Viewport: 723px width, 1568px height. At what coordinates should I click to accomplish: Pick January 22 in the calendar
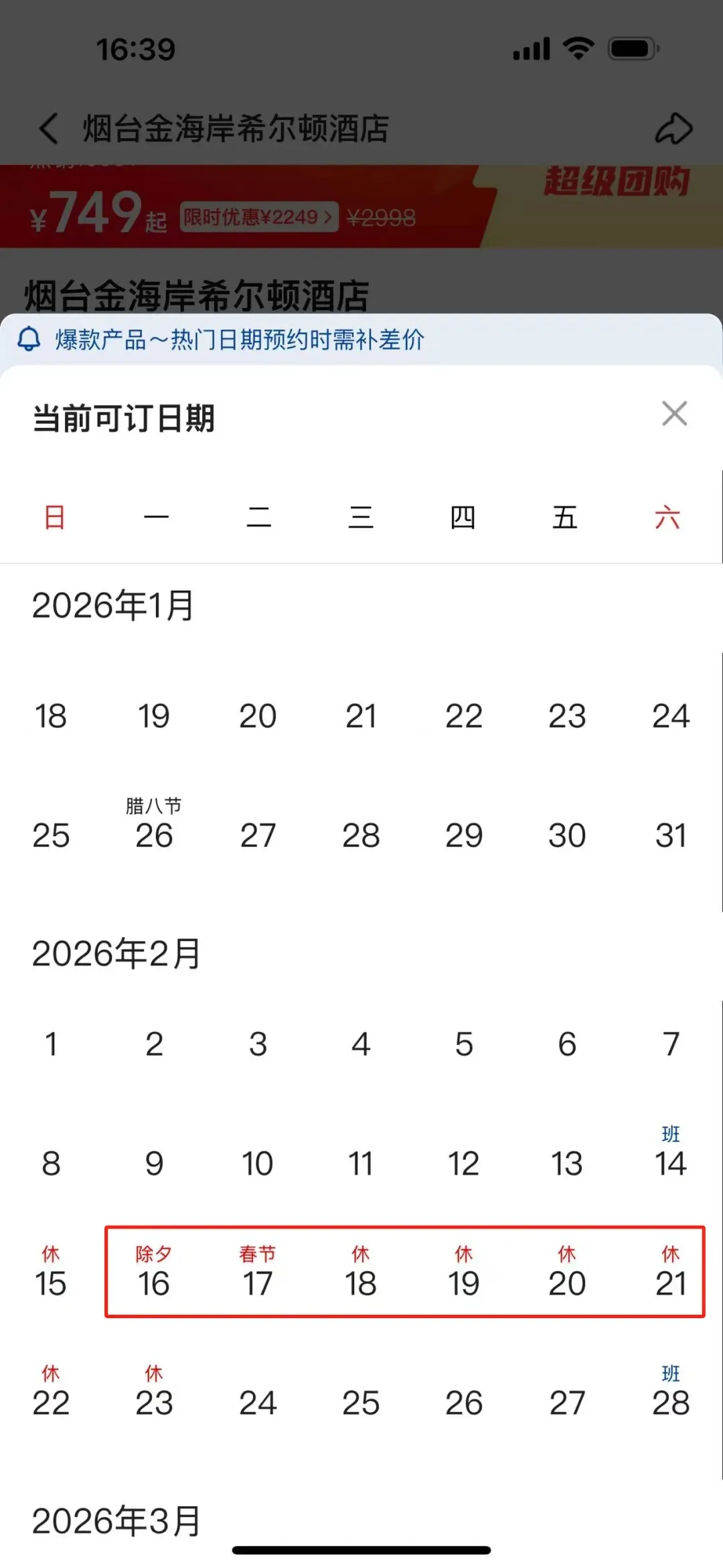tap(464, 716)
